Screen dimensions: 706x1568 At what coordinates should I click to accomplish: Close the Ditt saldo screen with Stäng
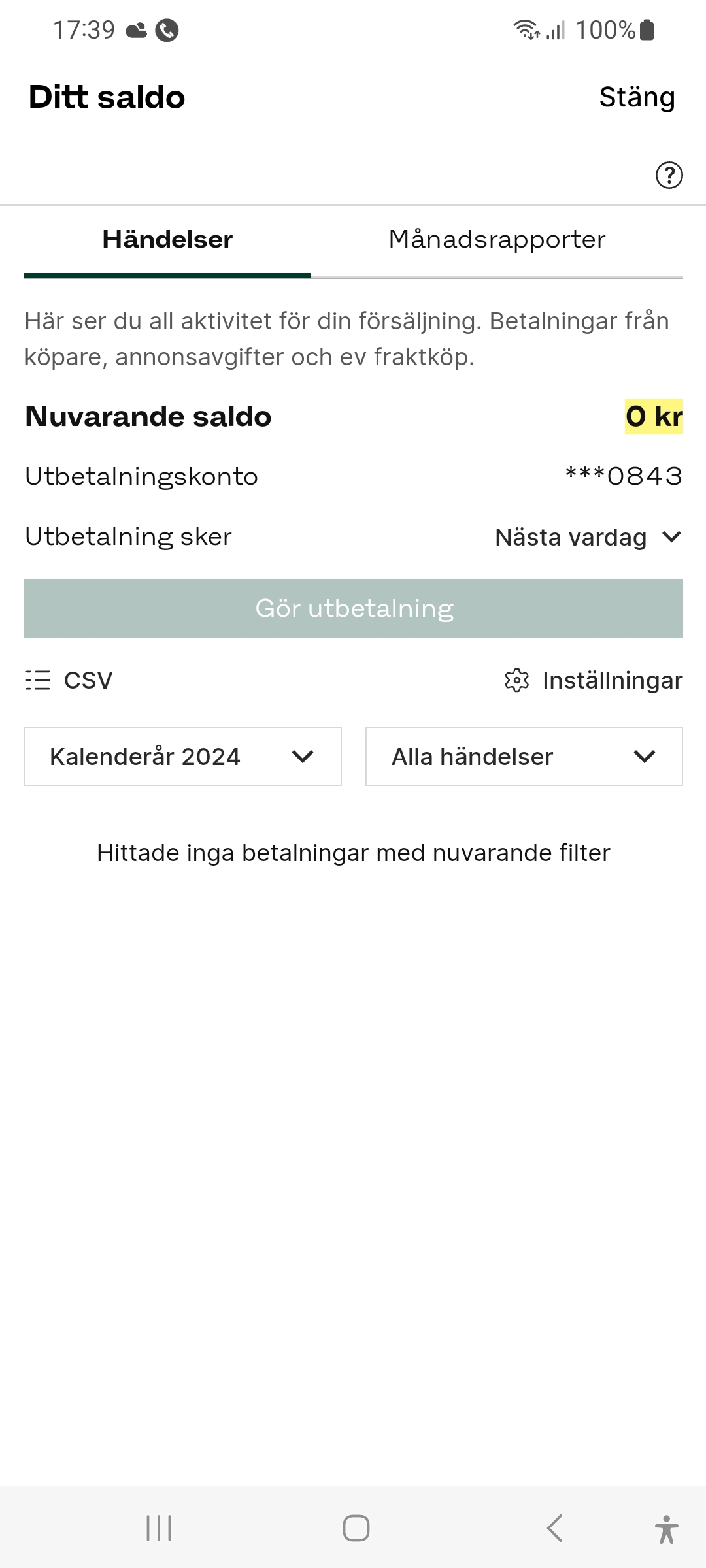tap(637, 97)
